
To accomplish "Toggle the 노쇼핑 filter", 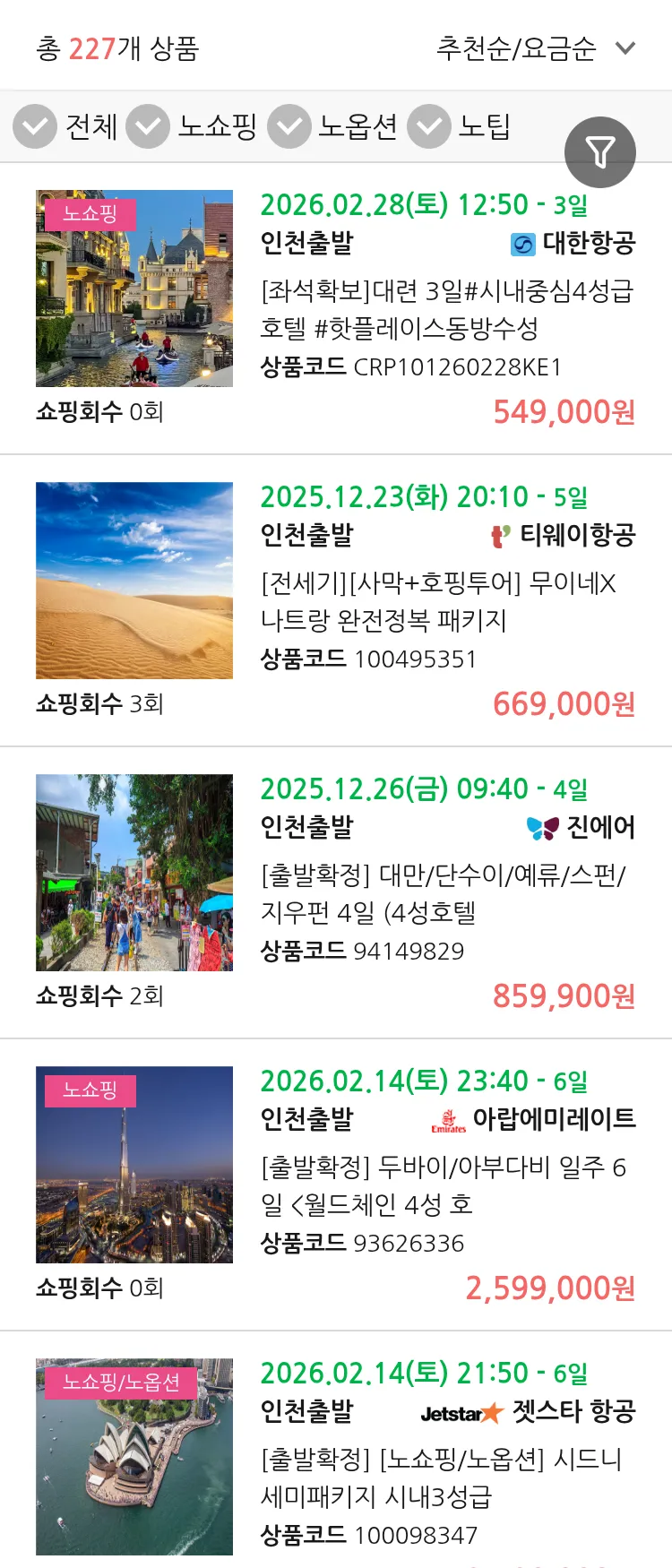I will (149, 126).
